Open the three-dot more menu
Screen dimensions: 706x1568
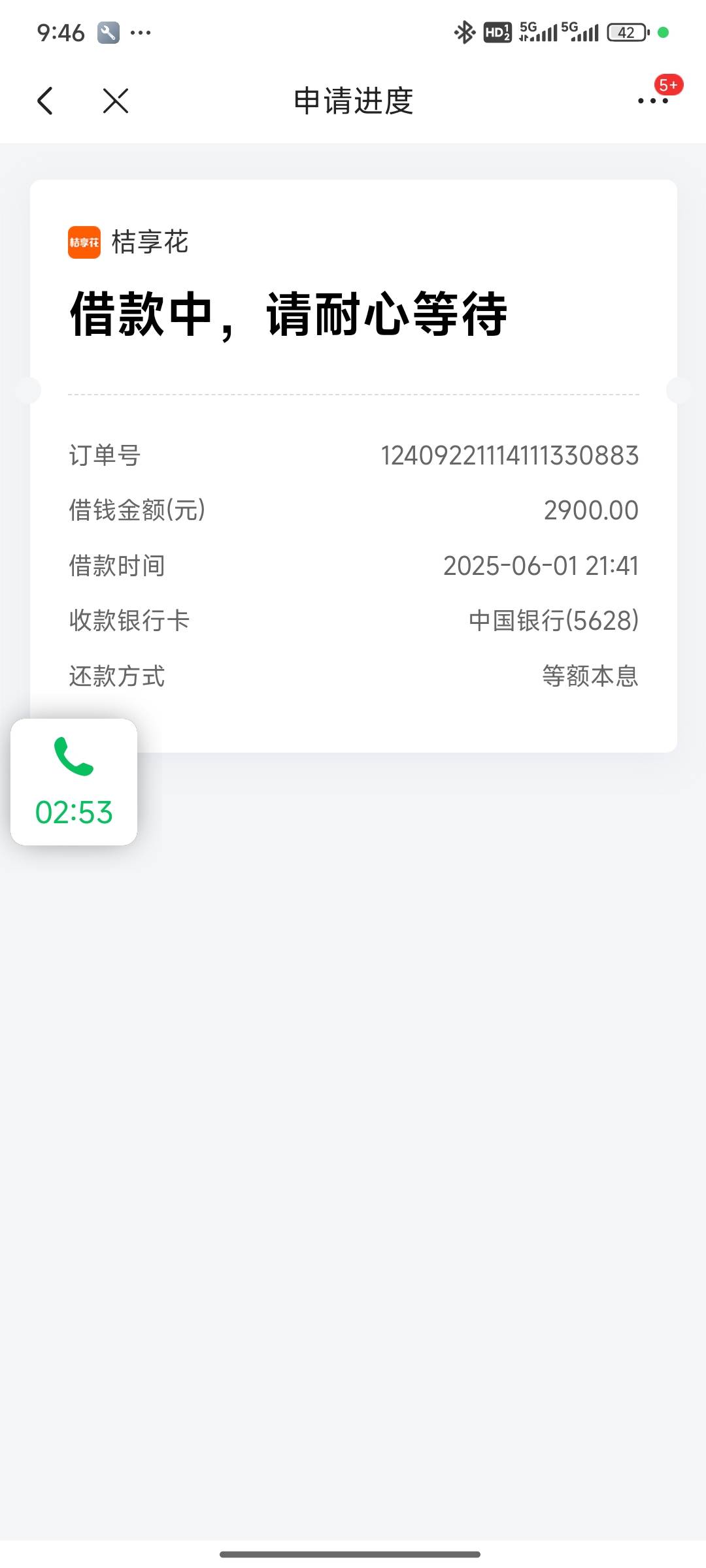652,101
